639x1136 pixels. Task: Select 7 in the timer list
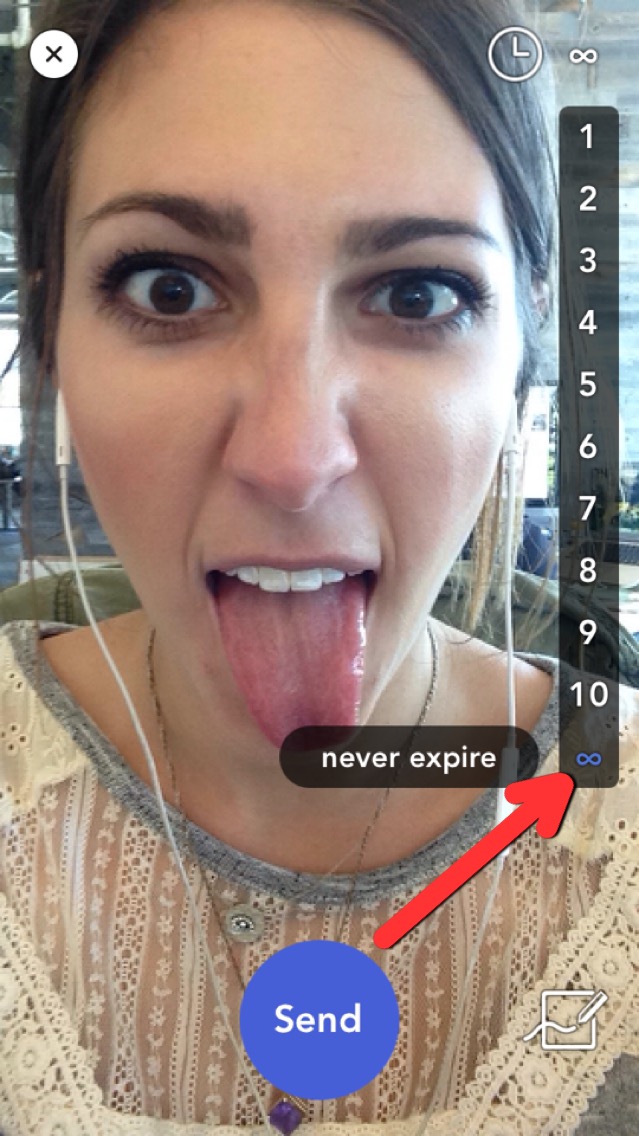click(x=587, y=508)
